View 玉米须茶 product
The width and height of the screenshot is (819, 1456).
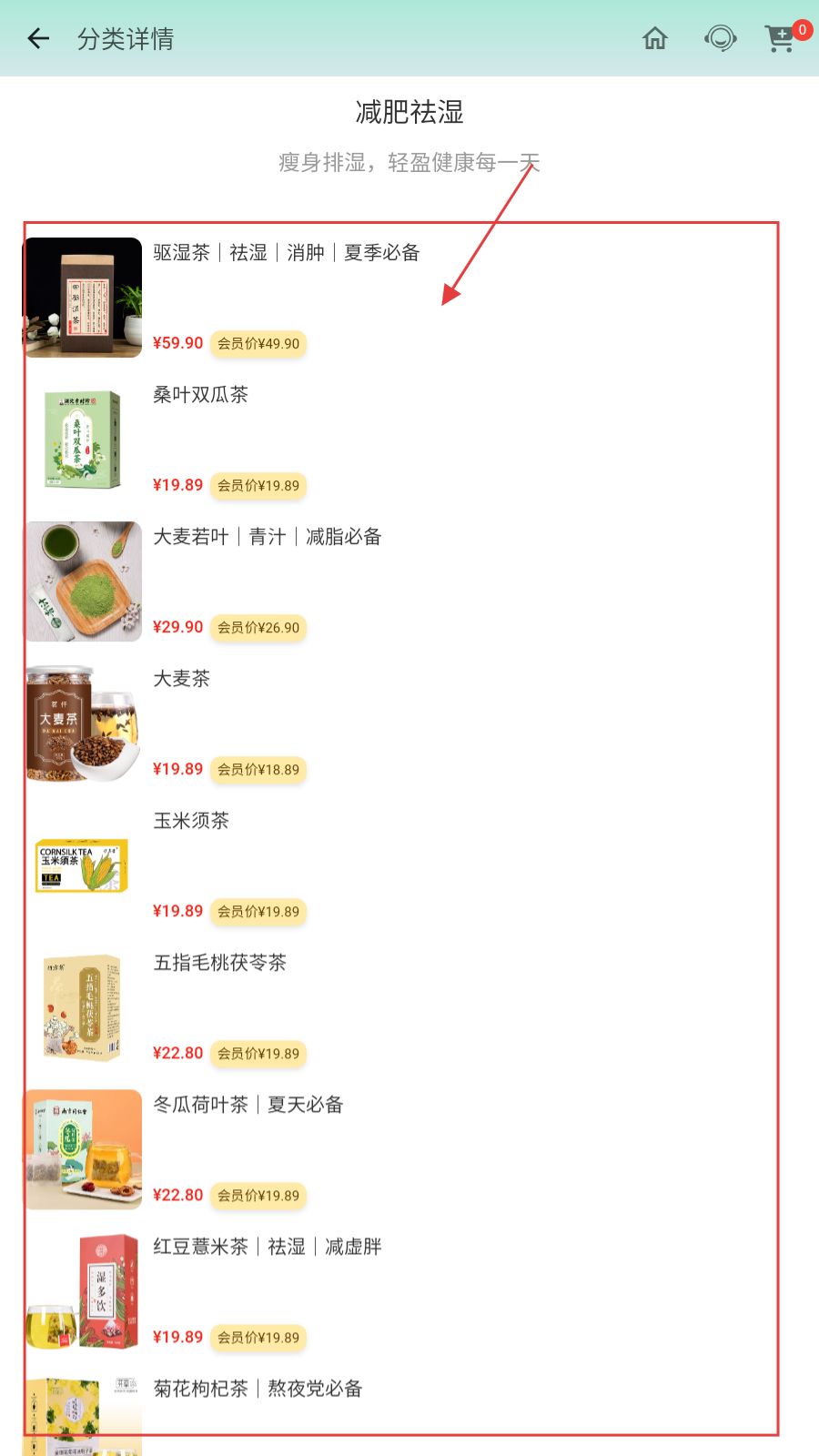[x=191, y=821]
